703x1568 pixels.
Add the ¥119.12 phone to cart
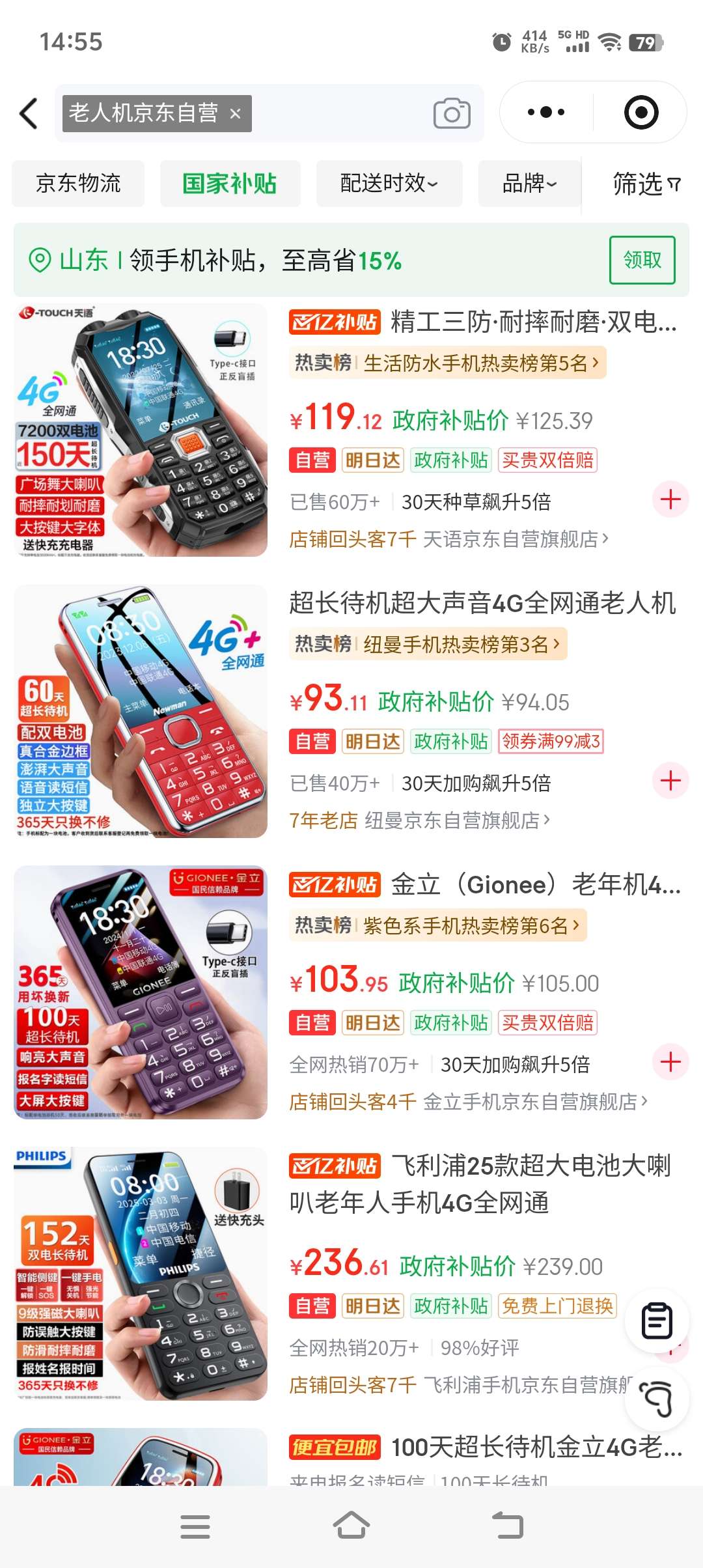tap(670, 499)
